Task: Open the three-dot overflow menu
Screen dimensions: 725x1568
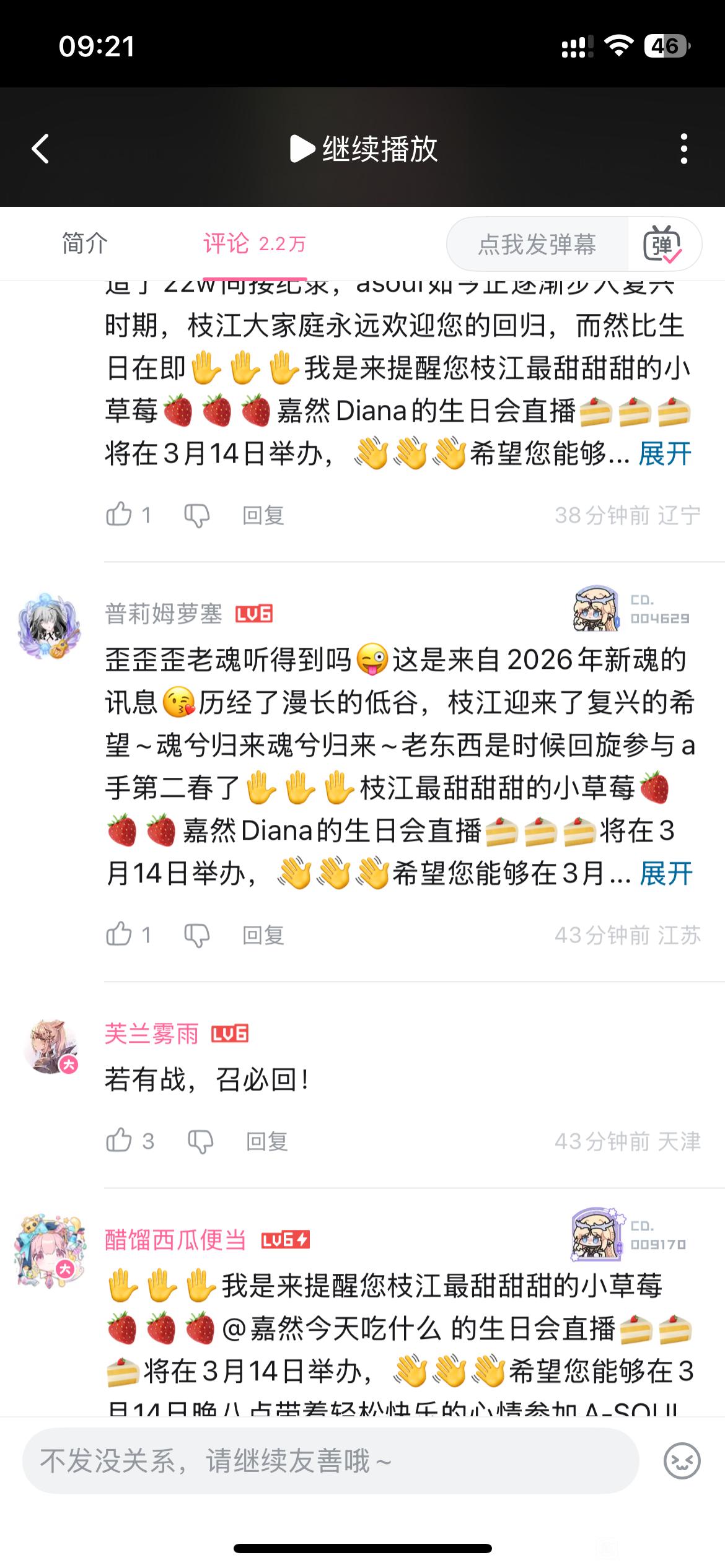Action: coord(683,149)
